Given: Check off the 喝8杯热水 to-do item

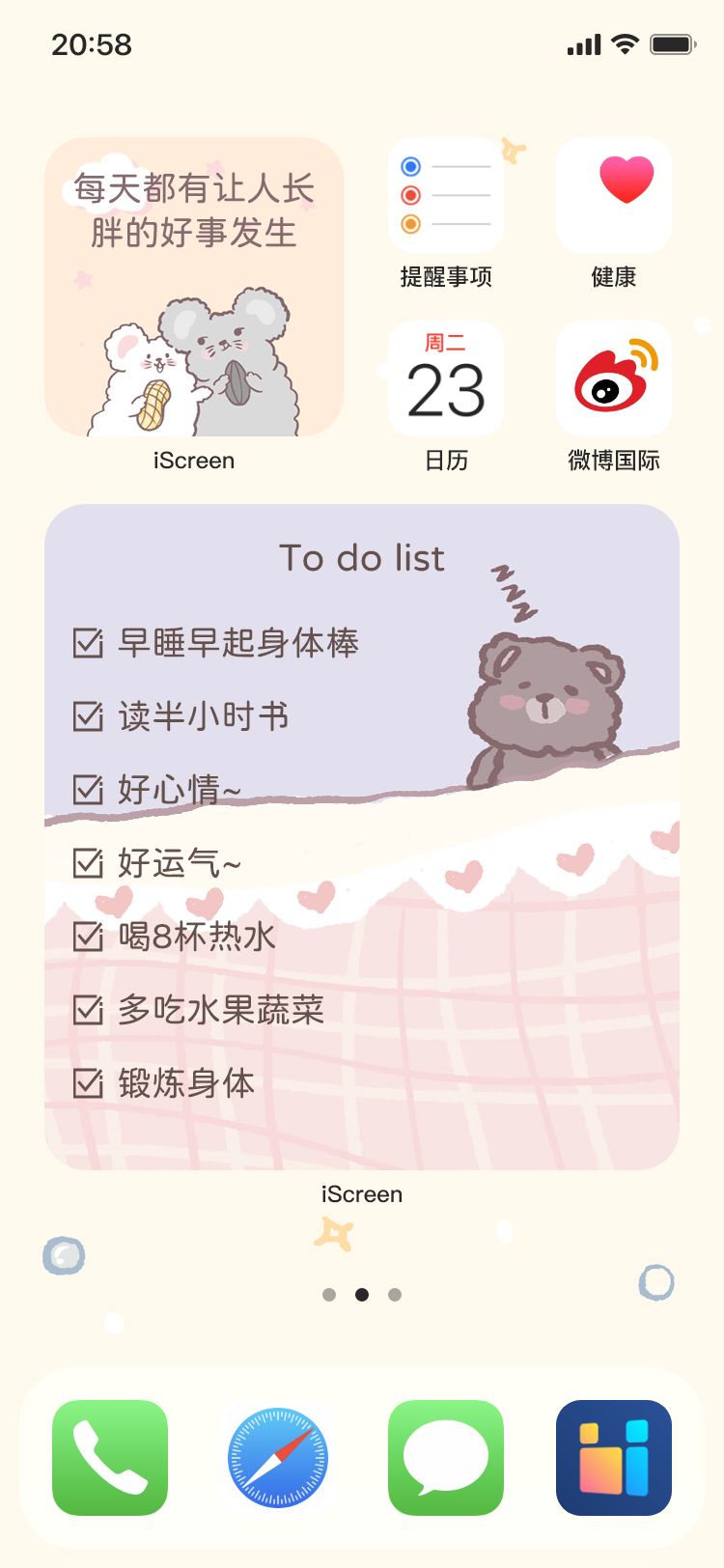Looking at the screenshot, I should (x=90, y=937).
